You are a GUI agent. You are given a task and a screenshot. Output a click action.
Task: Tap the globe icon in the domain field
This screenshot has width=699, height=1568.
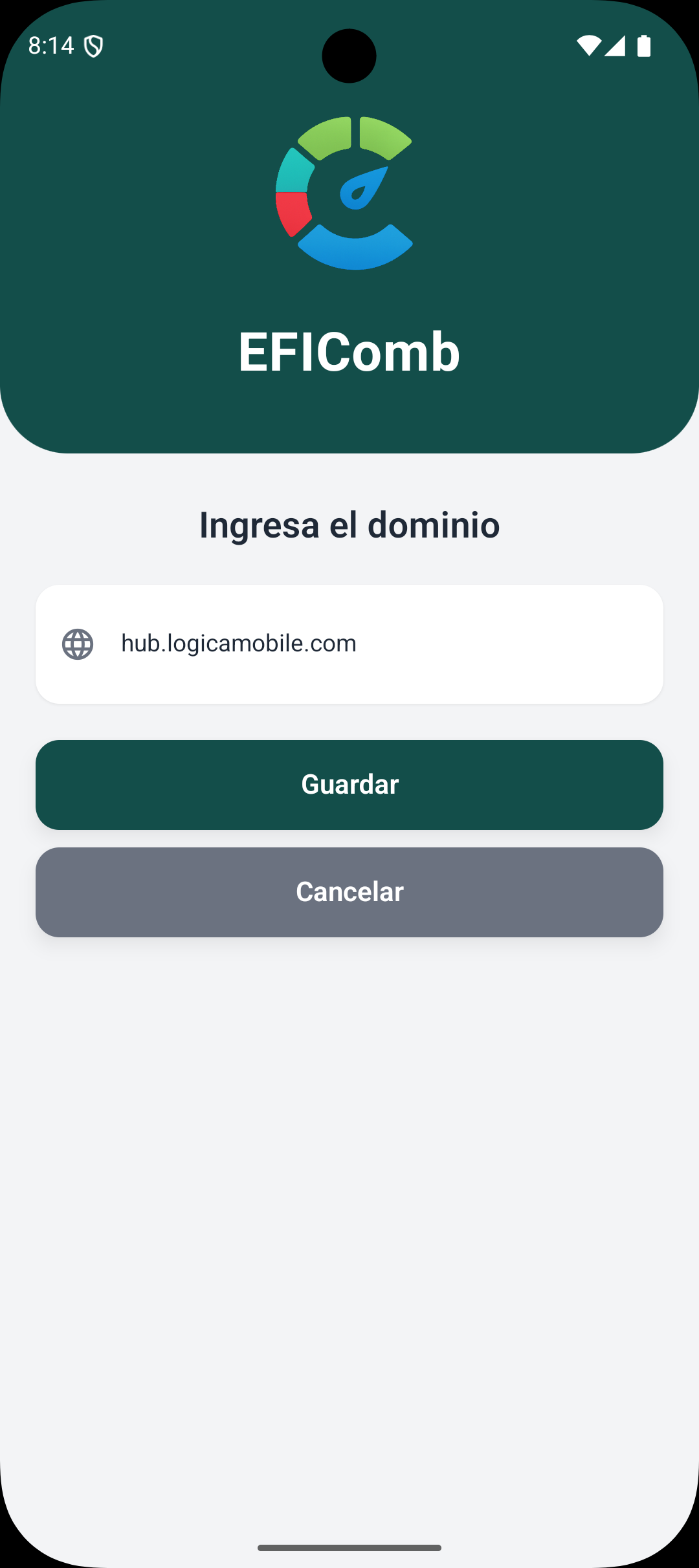coord(78,643)
